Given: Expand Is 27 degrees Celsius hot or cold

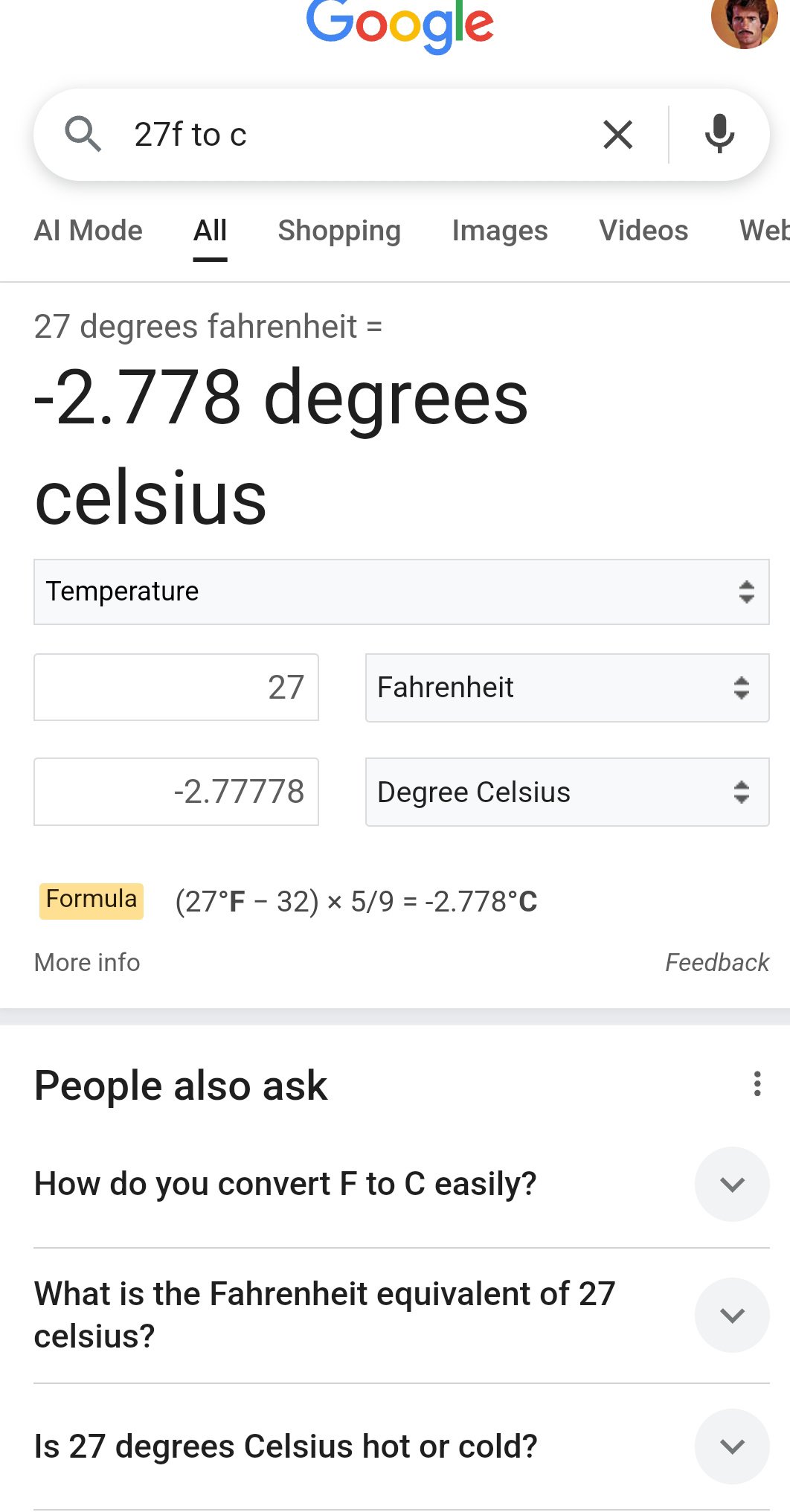Looking at the screenshot, I should click(x=402, y=1447).
